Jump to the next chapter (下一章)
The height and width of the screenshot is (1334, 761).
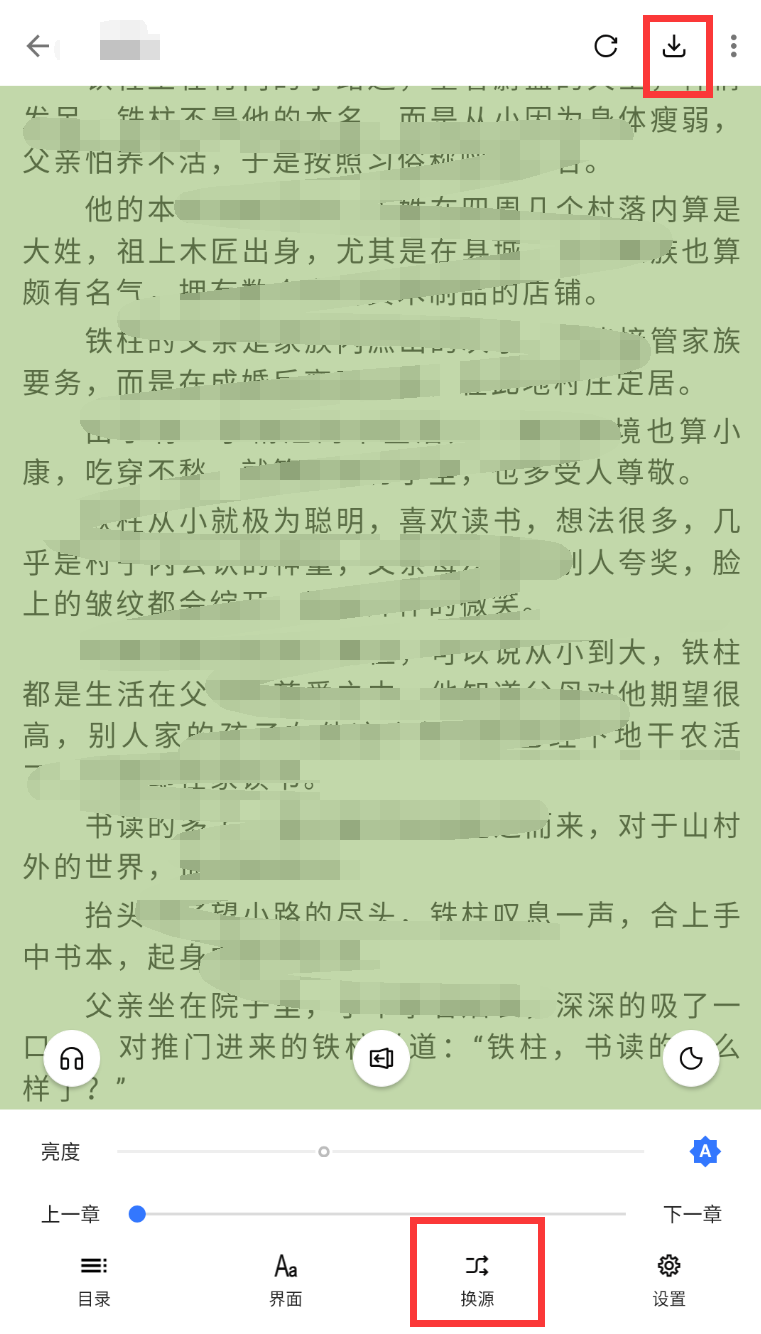pyautogui.click(x=692, y=1214)
